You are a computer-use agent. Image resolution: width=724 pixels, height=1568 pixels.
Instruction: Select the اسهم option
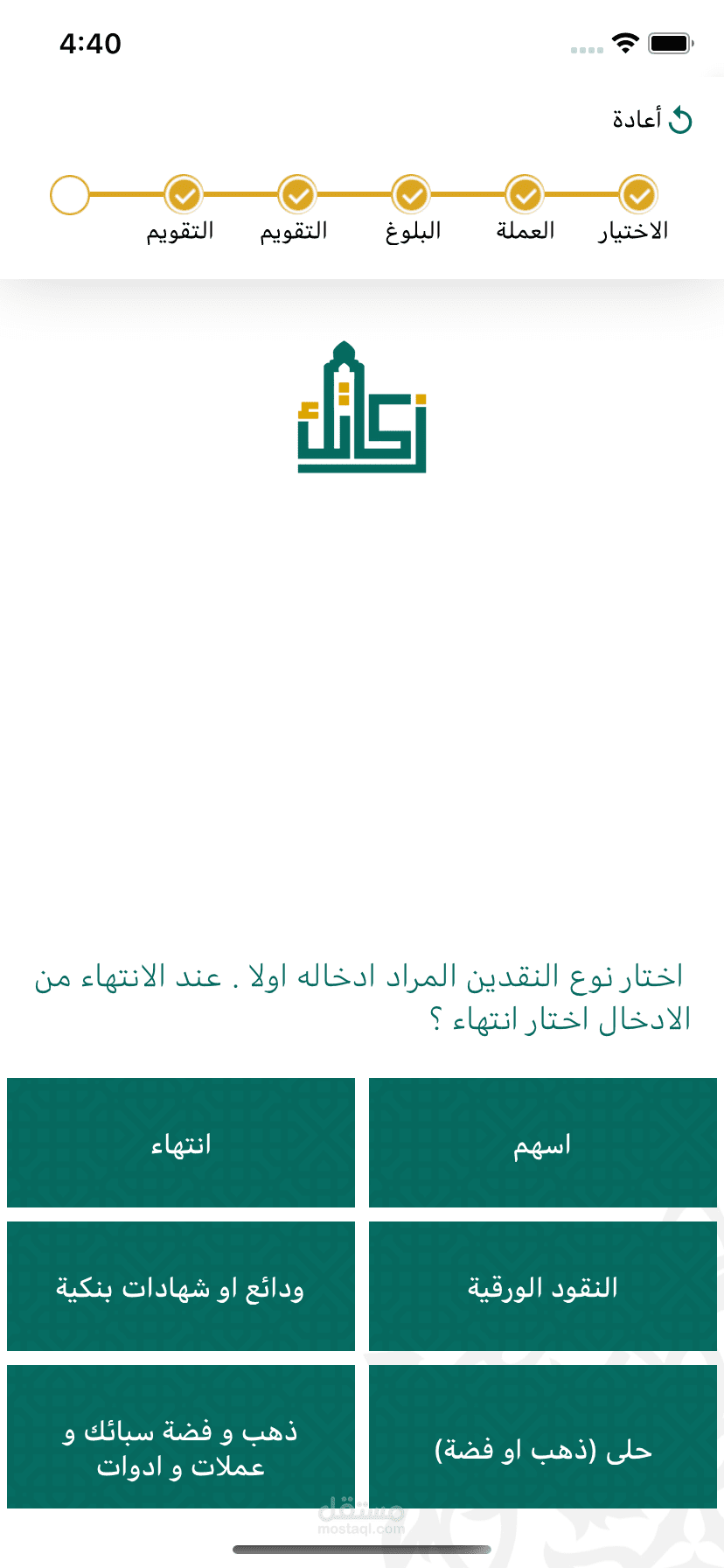click(x=543, y=1143)
